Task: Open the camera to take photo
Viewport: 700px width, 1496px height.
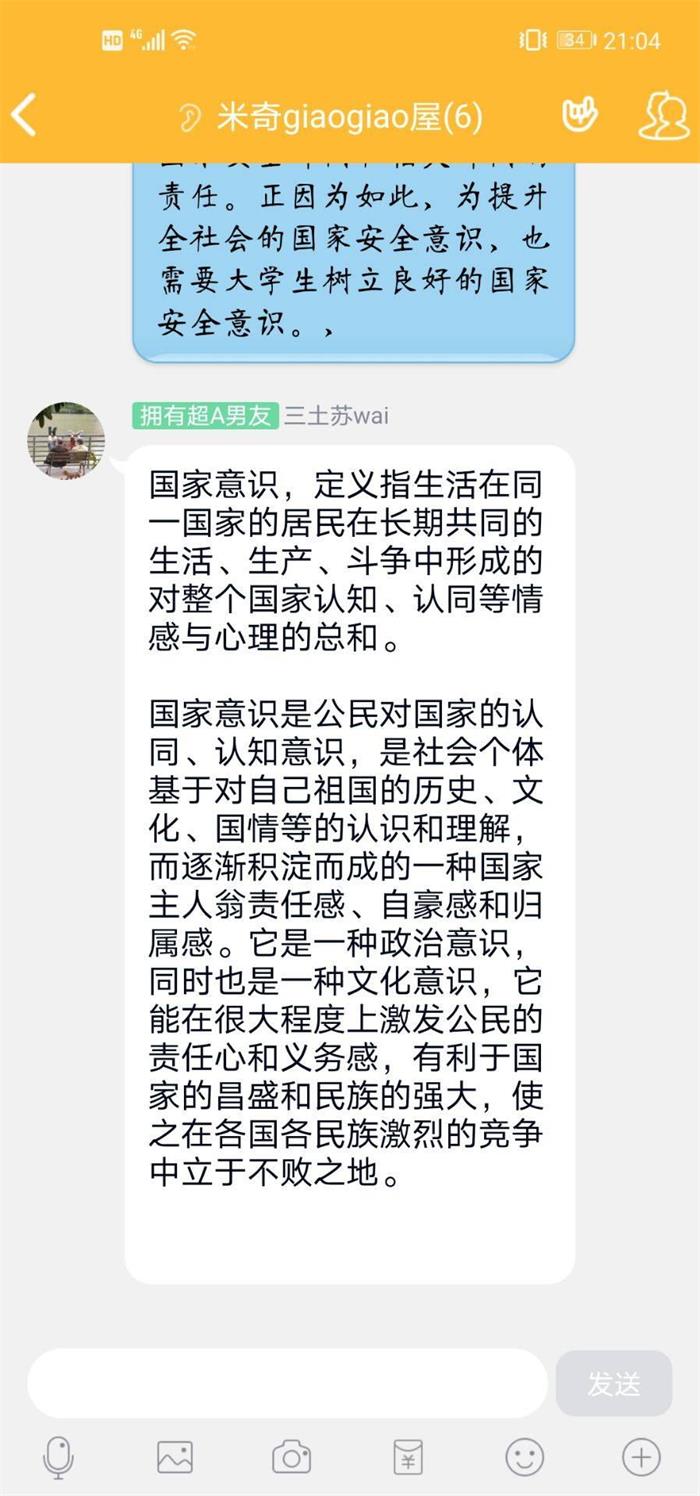Action: click(291, 1457)
